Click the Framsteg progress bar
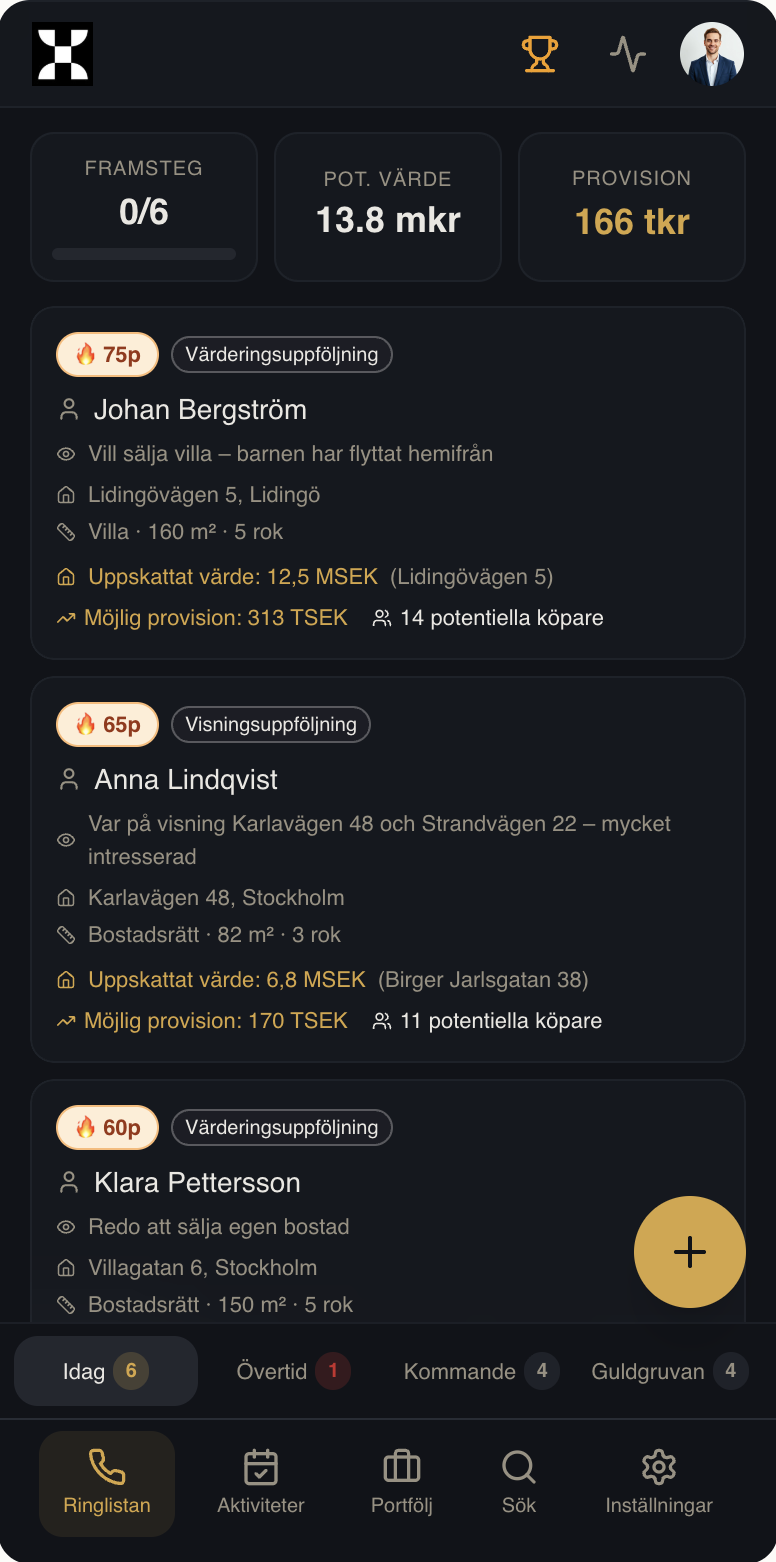 click(143, 254)
